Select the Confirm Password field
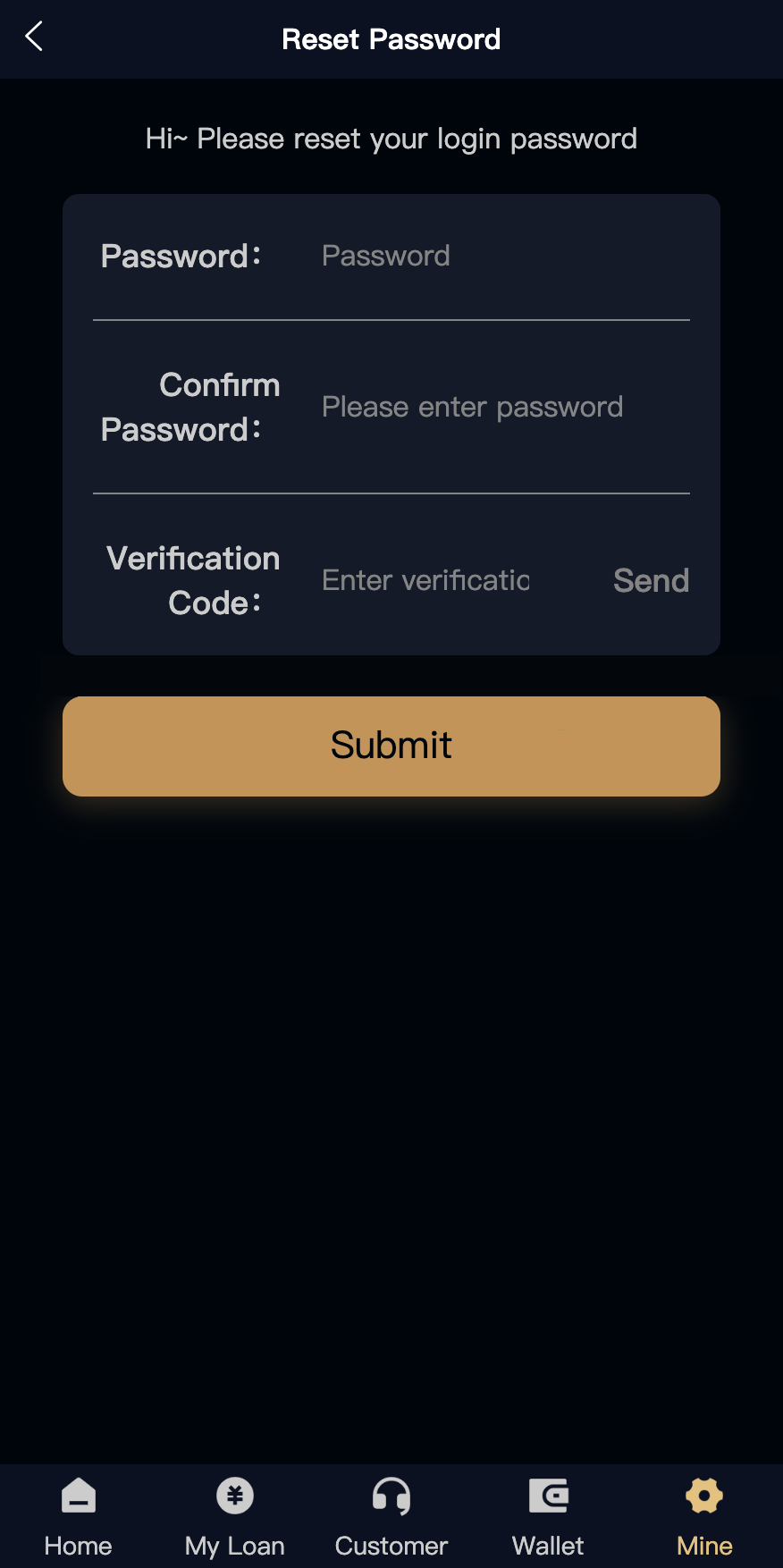 [x=501, y=408]
